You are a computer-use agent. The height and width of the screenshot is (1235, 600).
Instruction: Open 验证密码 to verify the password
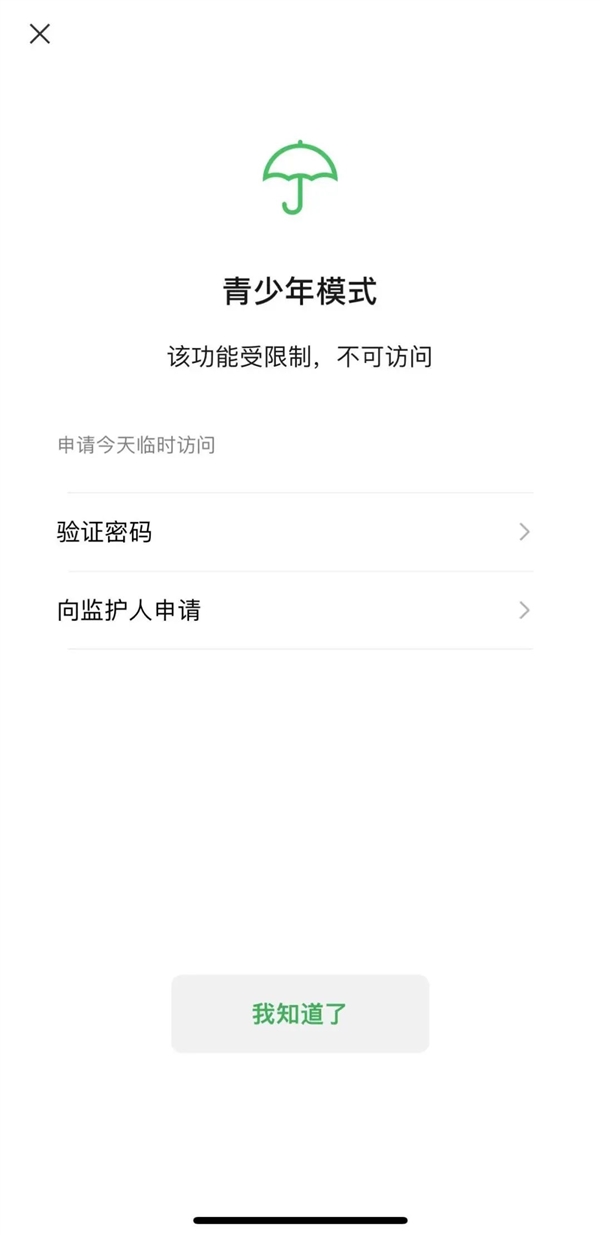(297, 532)
